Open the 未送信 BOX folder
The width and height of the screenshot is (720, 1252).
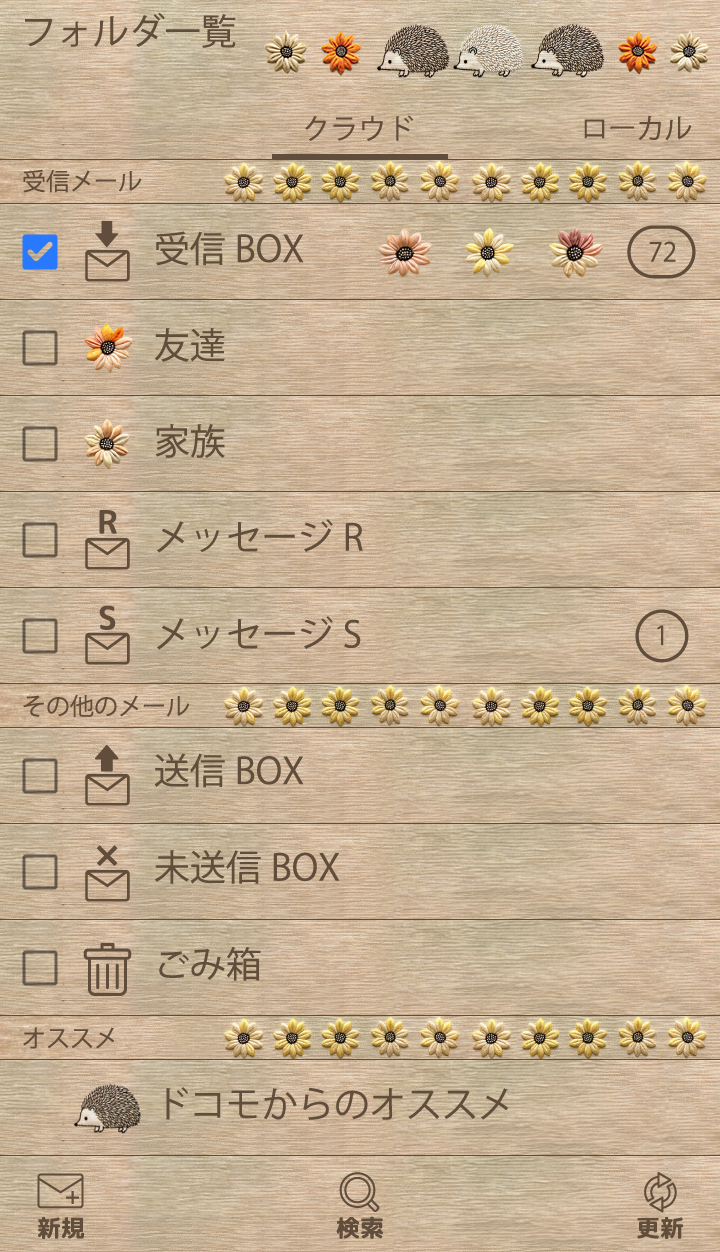pos(246,868)
